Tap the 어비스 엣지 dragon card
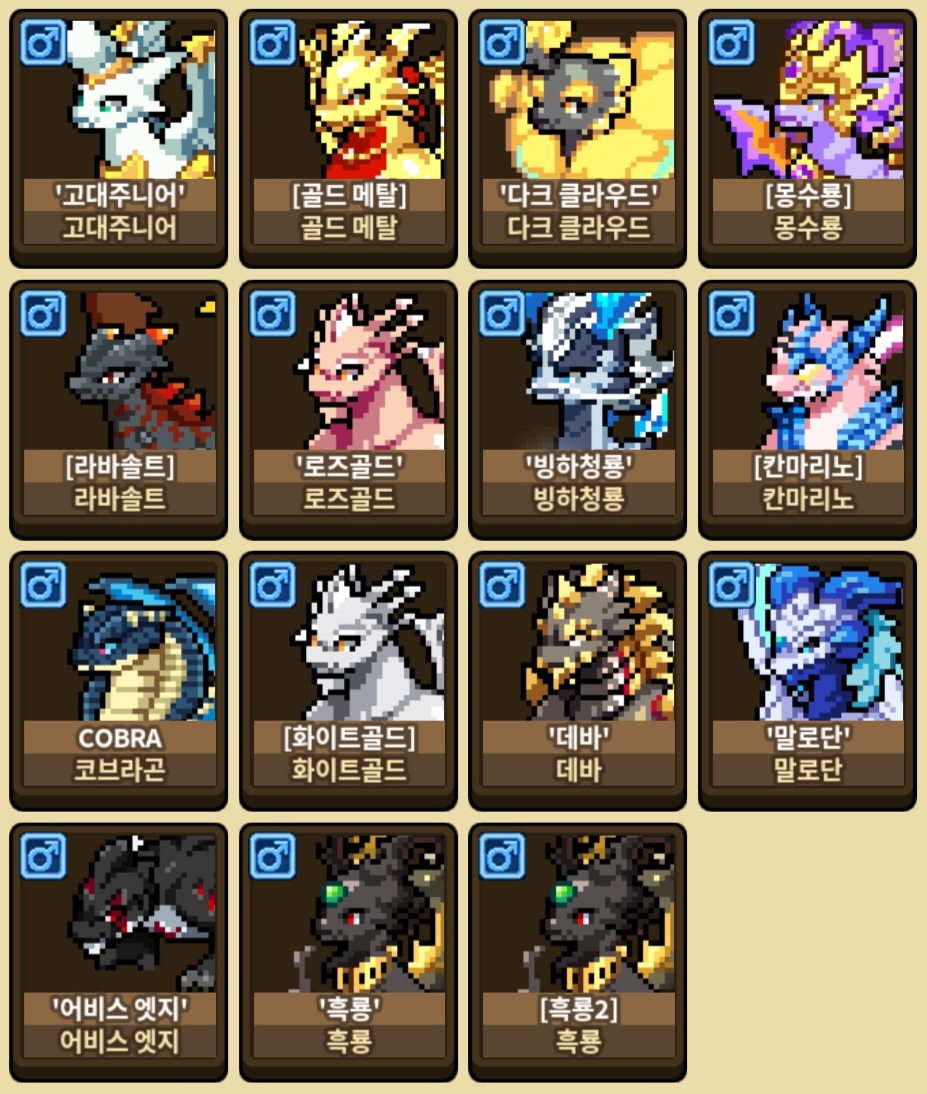This screenshot has width=927, height=1094. click(119, 952)
